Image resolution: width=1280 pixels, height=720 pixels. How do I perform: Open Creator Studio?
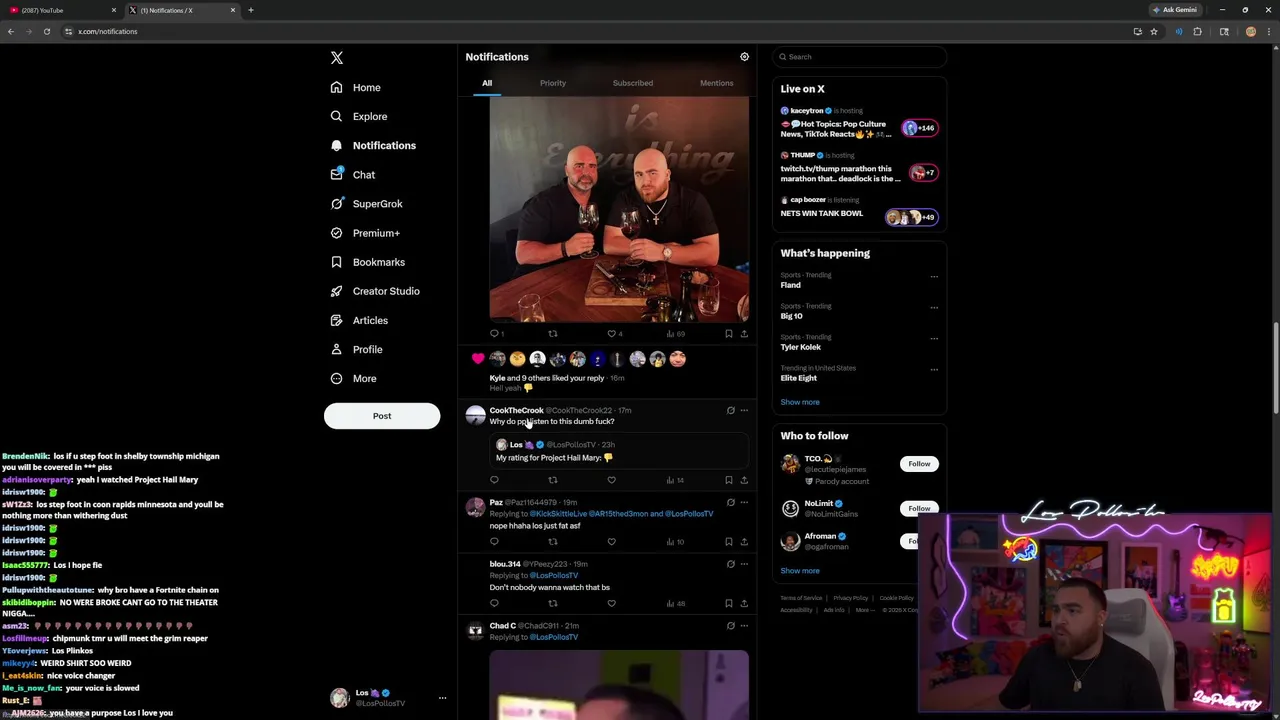pos(385,291)
